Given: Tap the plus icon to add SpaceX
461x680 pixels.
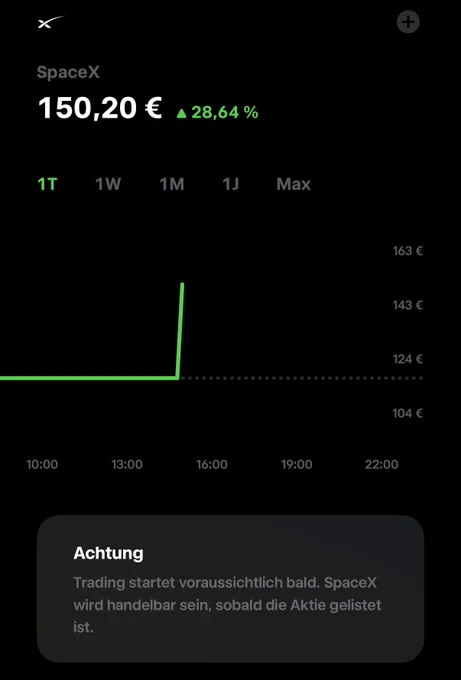Looking at the screenshot, I should [x=408, y=22].
